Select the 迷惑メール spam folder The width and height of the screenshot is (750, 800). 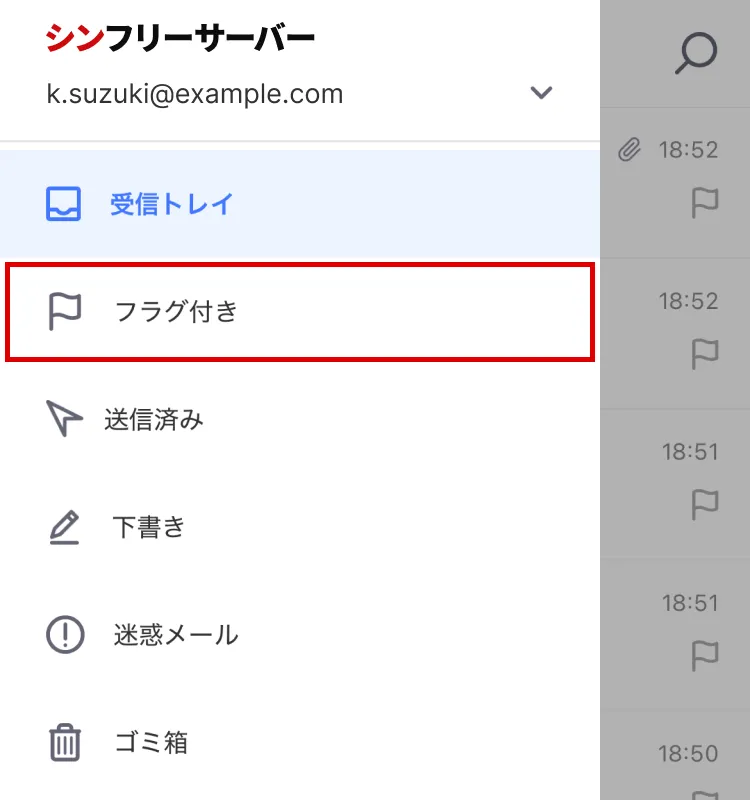point(300,635)
